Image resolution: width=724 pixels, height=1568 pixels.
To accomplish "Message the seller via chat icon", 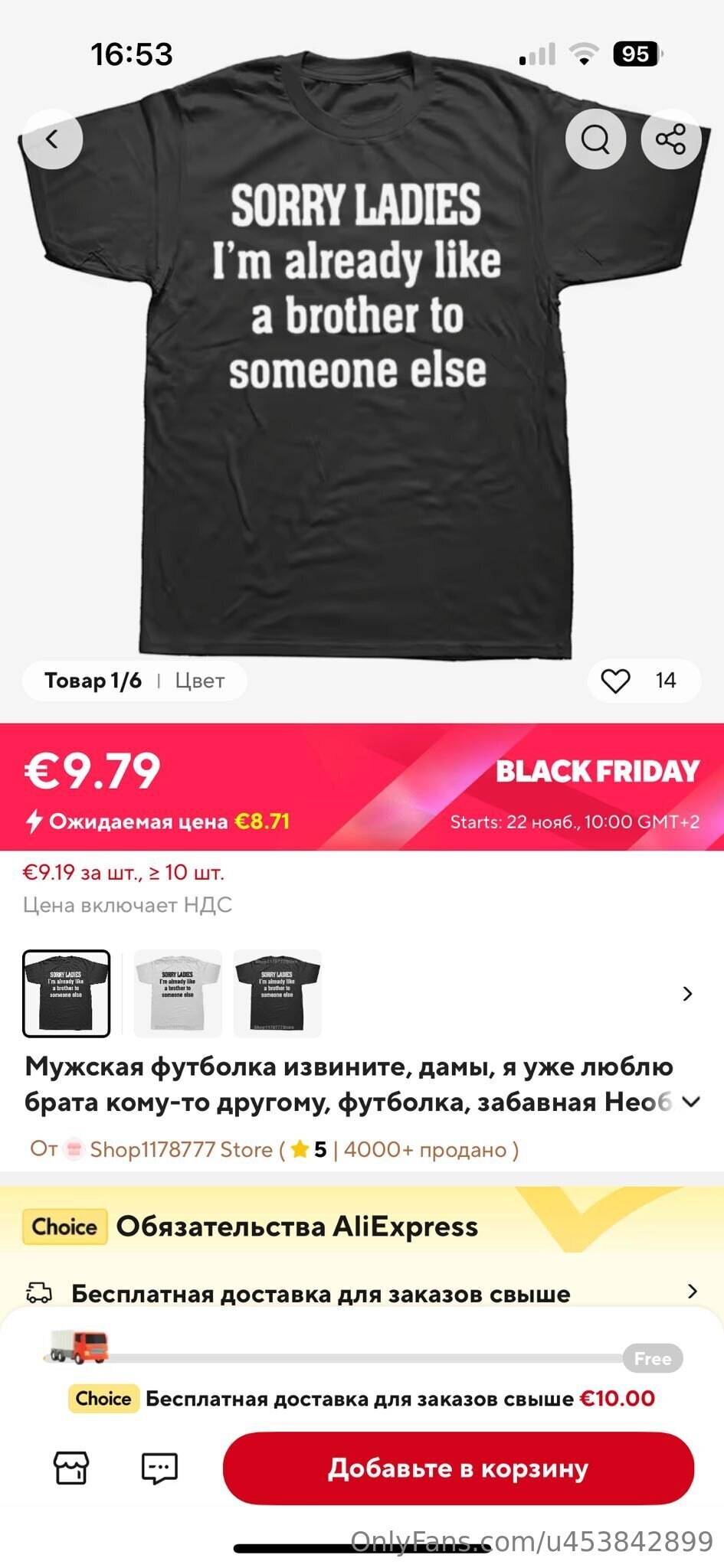I will coord(159,1468).
